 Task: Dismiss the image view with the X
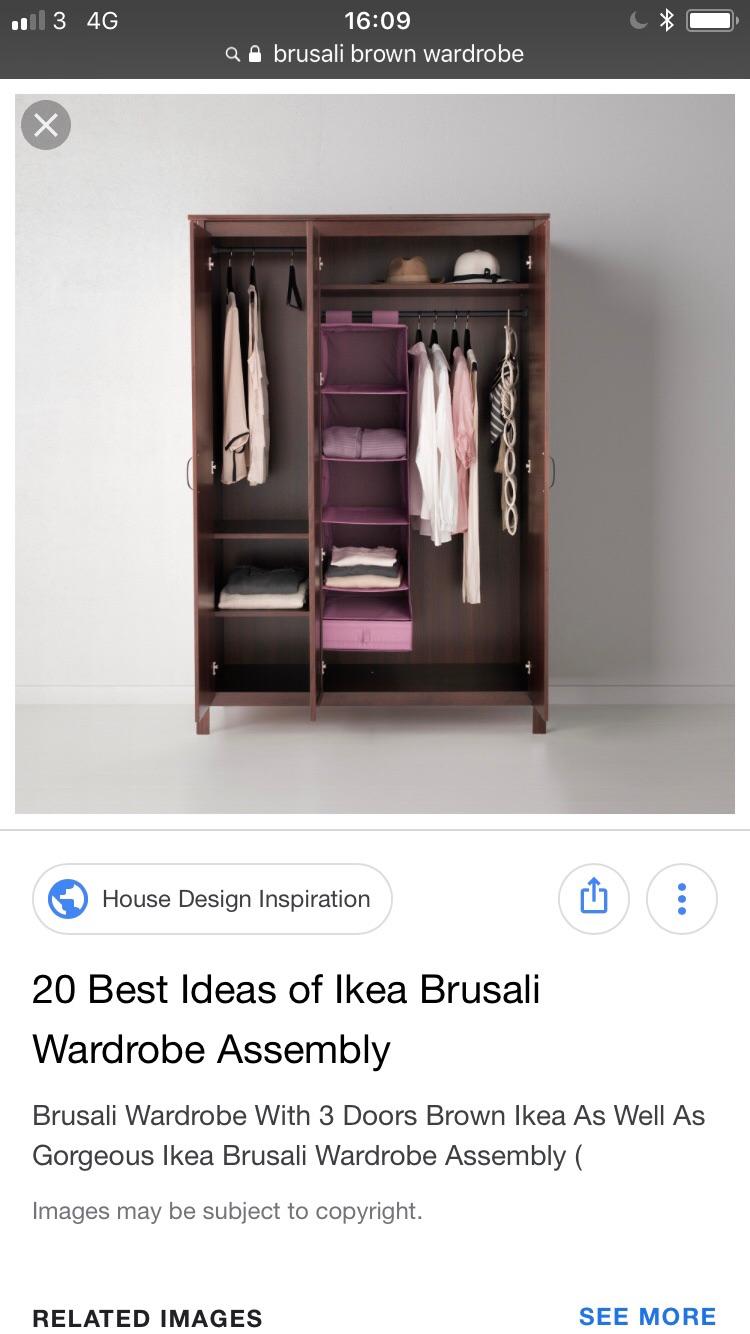pos(45,125)
